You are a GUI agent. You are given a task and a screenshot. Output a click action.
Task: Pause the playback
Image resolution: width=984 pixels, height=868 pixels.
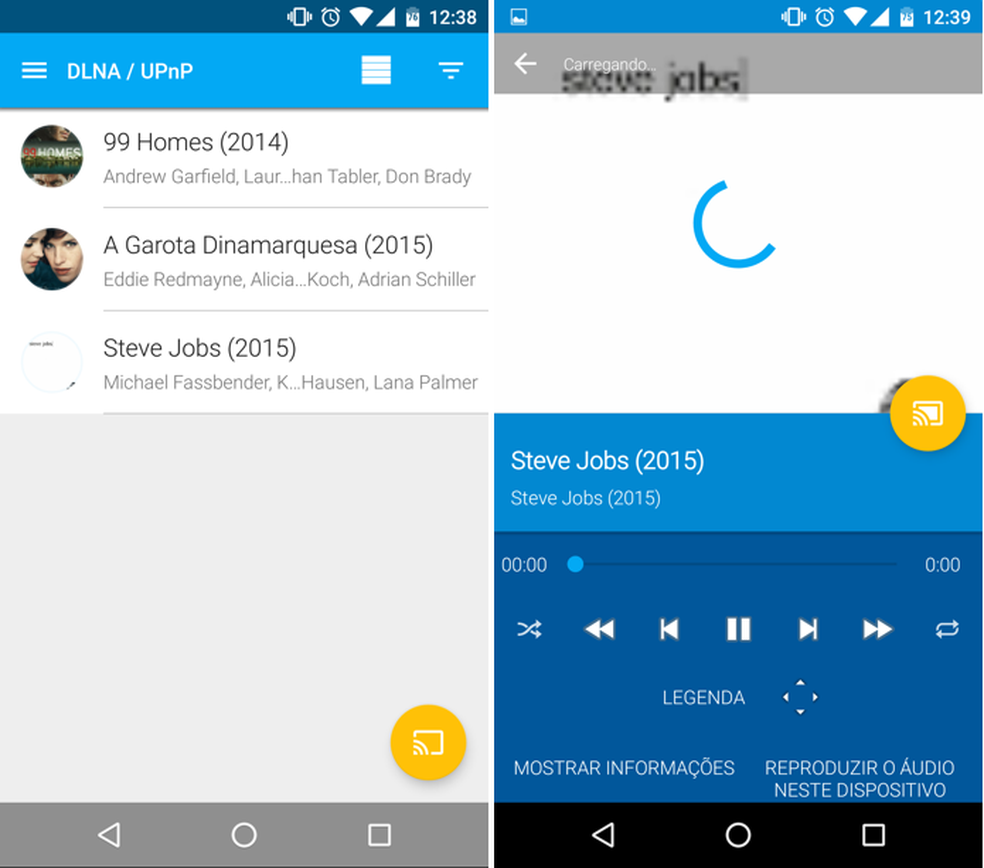(x=738, y=629)
